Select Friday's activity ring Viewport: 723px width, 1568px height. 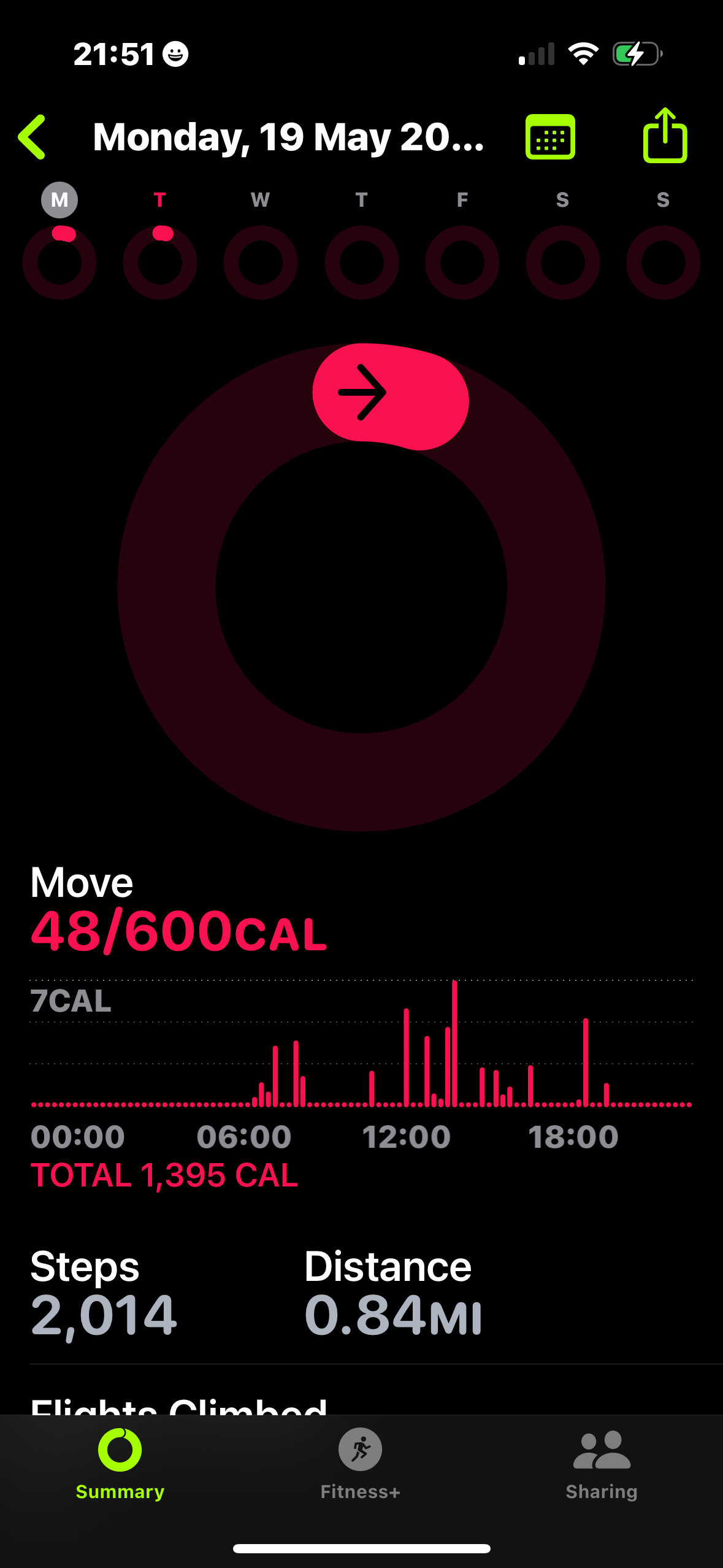point(462,262)
